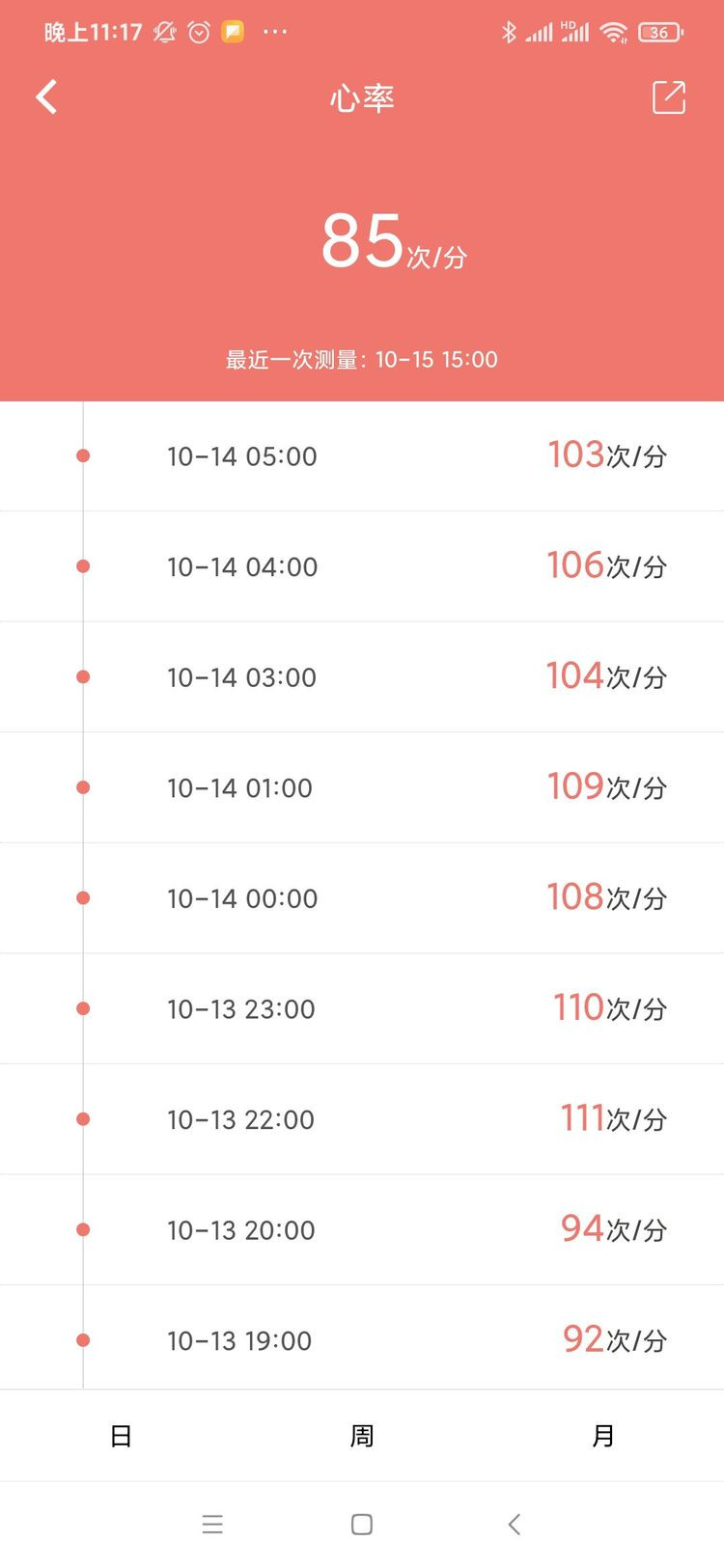Switch to the 周 tab
The height and width of the screenshot is (1568, 724).
click(x=362, y=1436)
